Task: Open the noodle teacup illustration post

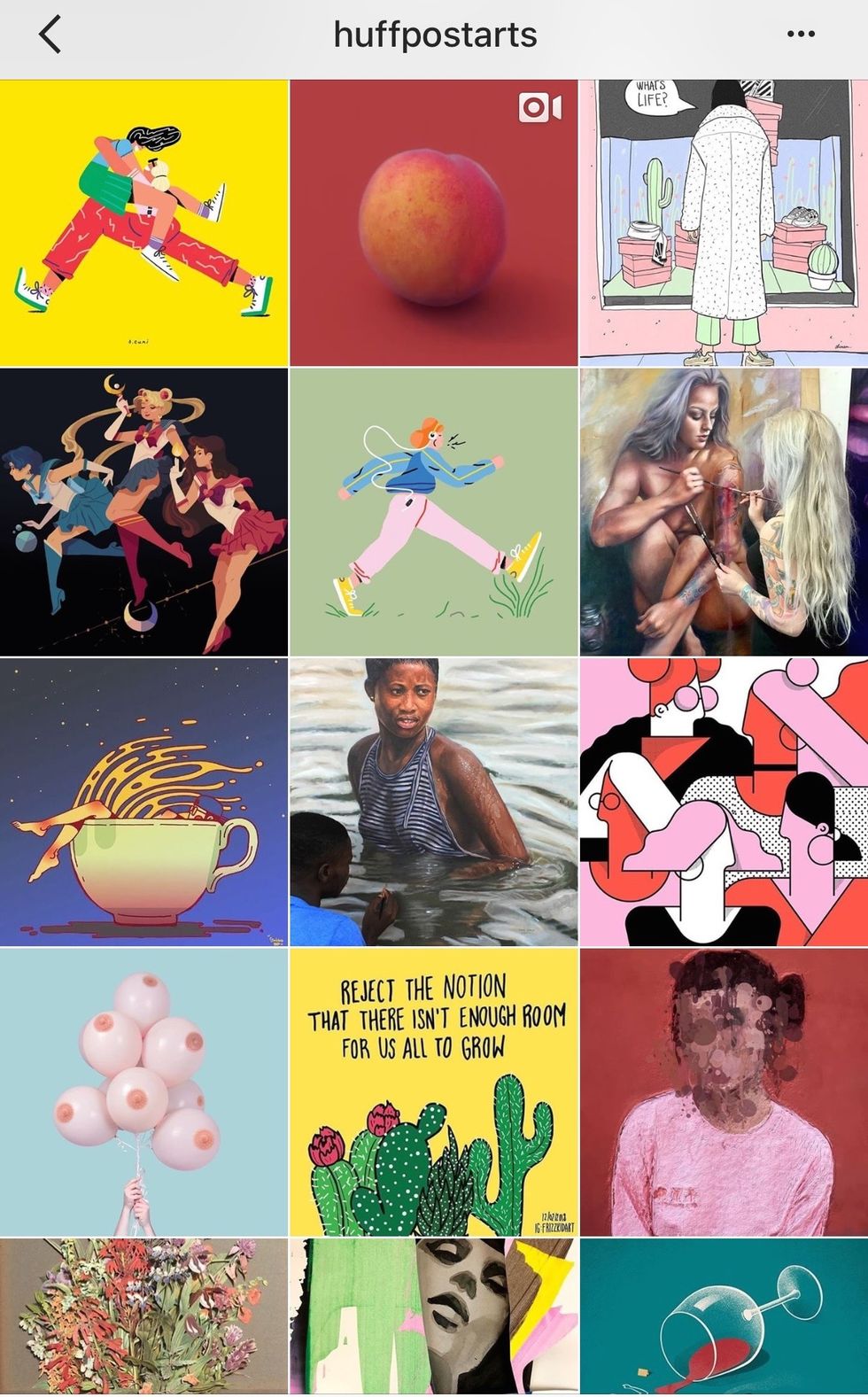Action: [x=143, y=802]
